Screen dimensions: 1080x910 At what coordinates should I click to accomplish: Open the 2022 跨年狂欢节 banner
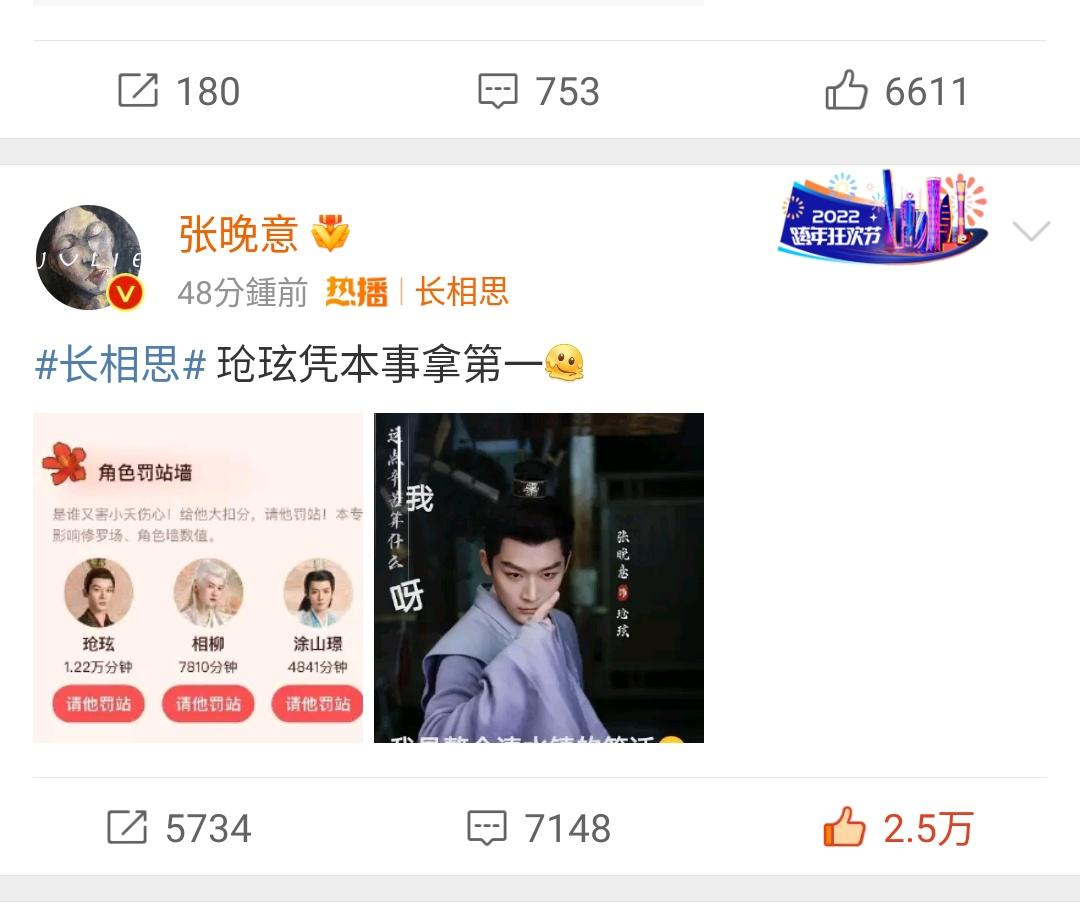(x=883, y=218)
